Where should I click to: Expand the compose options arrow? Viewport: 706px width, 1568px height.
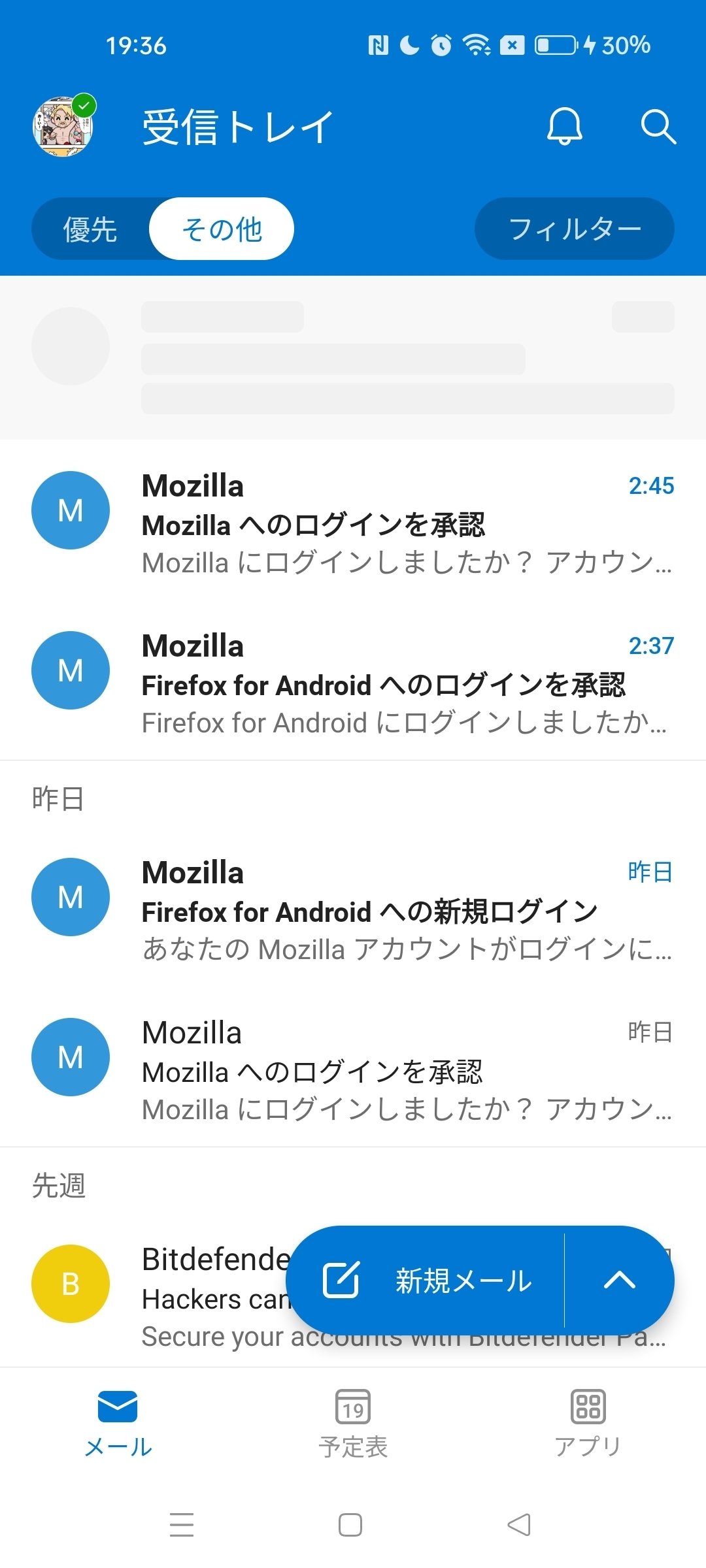619,1281
